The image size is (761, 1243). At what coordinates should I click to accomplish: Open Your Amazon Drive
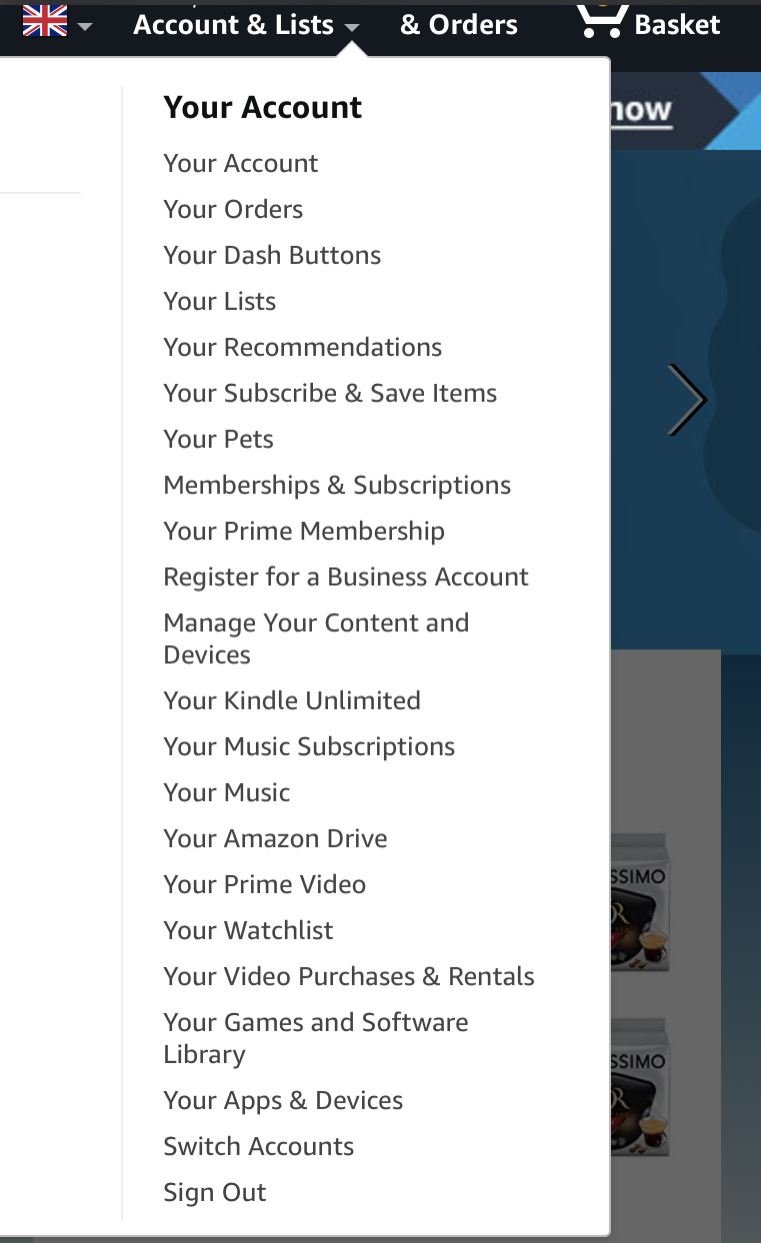pyautogui.click(x=275, y=838)
